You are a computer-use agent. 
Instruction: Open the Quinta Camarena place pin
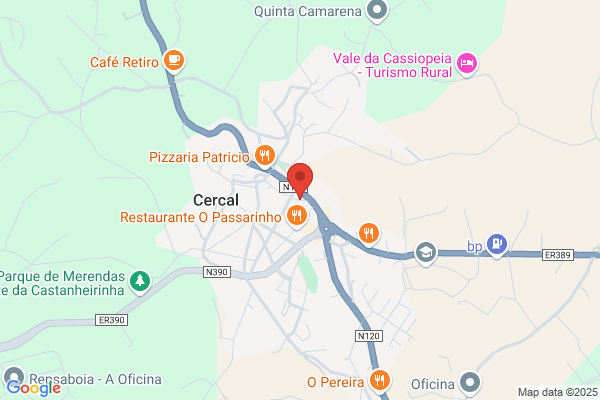click(x=377, y=10)
